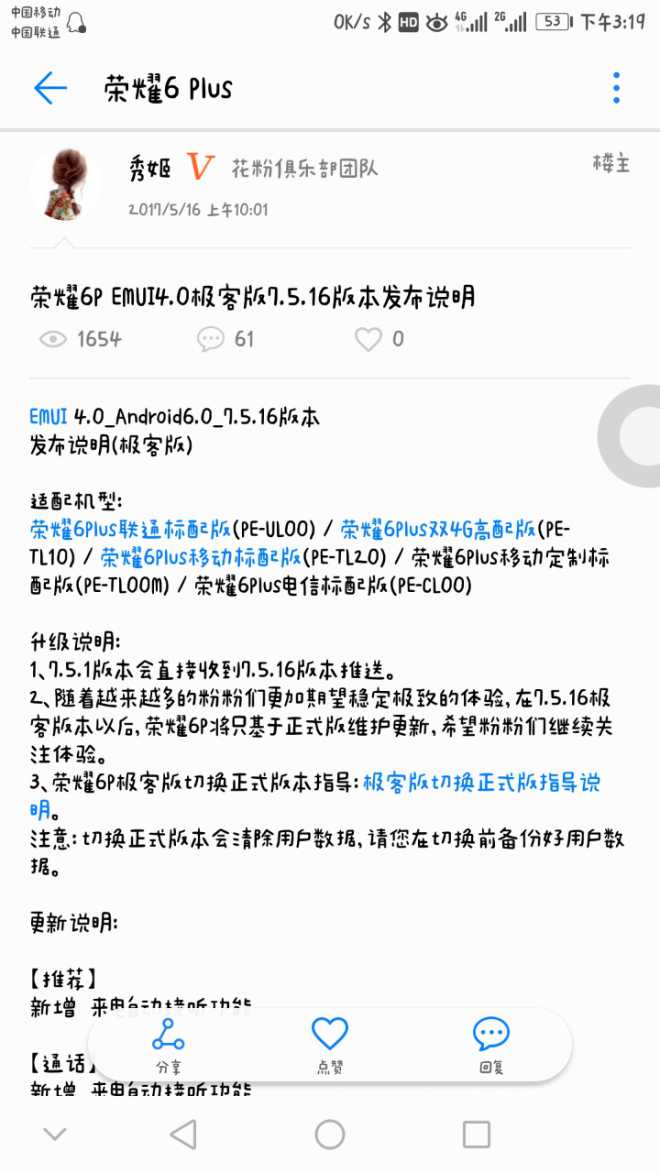Open 秀姬's profile avatar
The height and width of the screenshot is (1173, 660).
tap(64, 187)
